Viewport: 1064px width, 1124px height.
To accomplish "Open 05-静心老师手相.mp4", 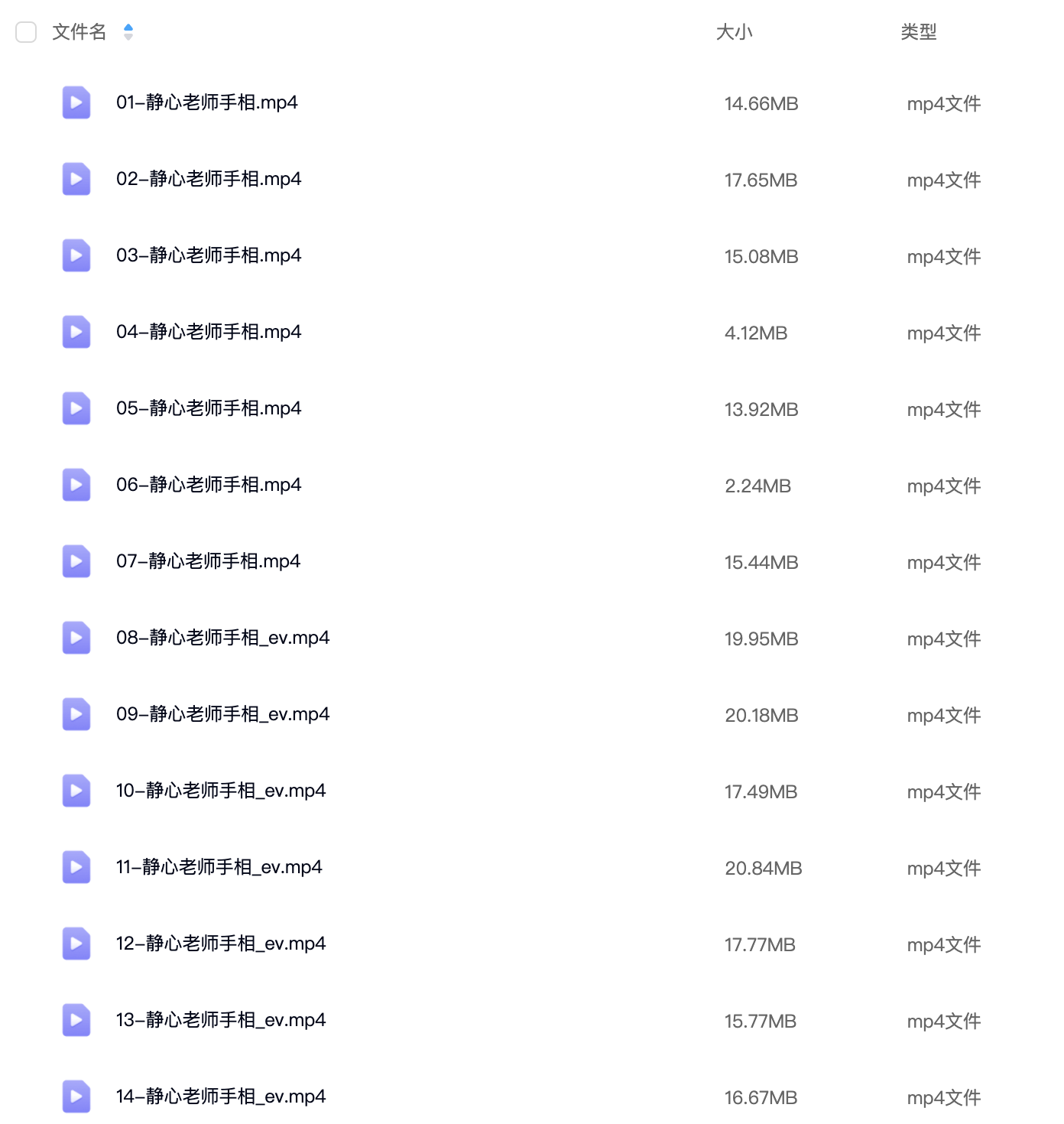I will pos(208,408).
